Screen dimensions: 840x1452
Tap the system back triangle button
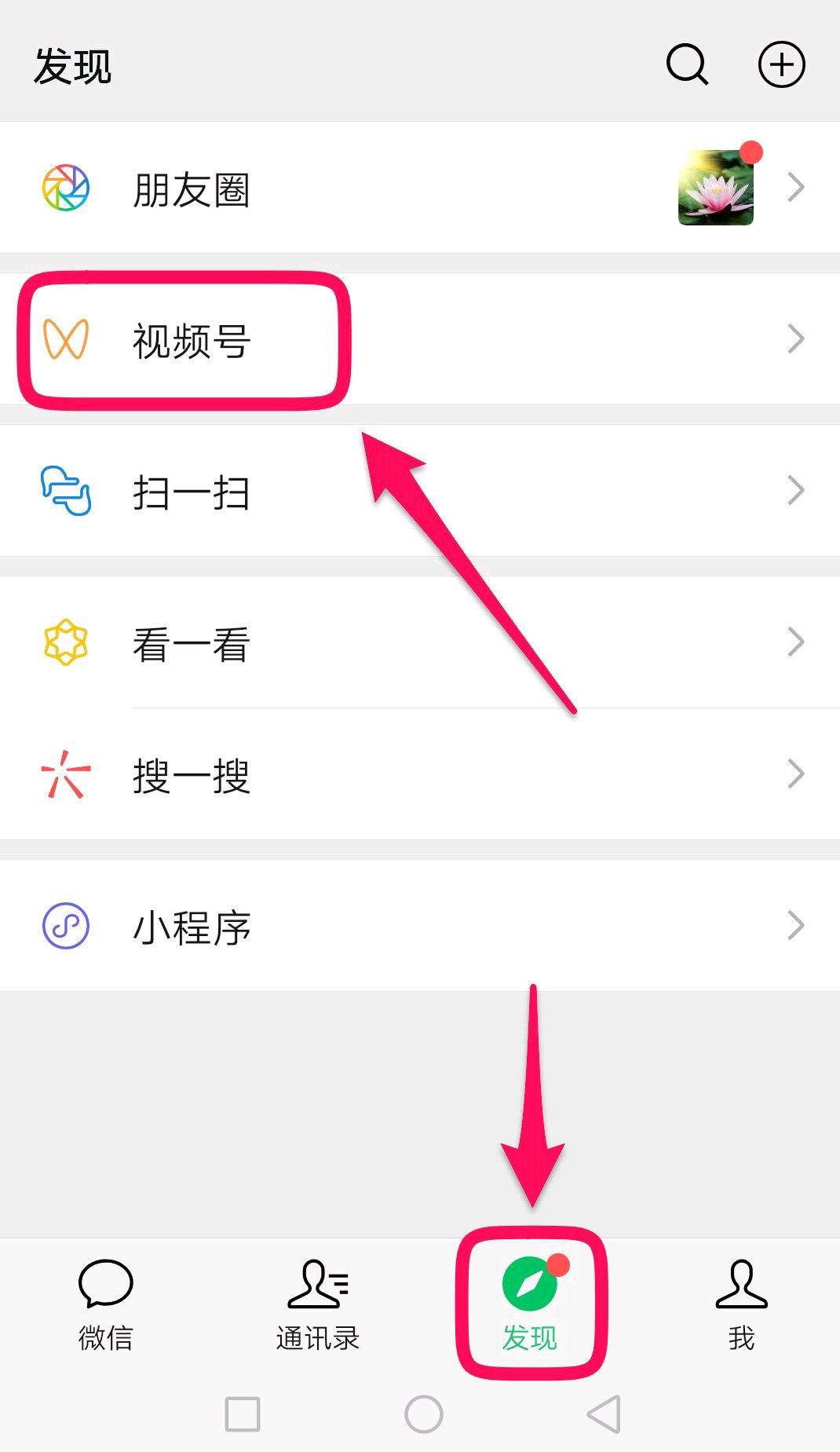click(x=604, y=1414)
